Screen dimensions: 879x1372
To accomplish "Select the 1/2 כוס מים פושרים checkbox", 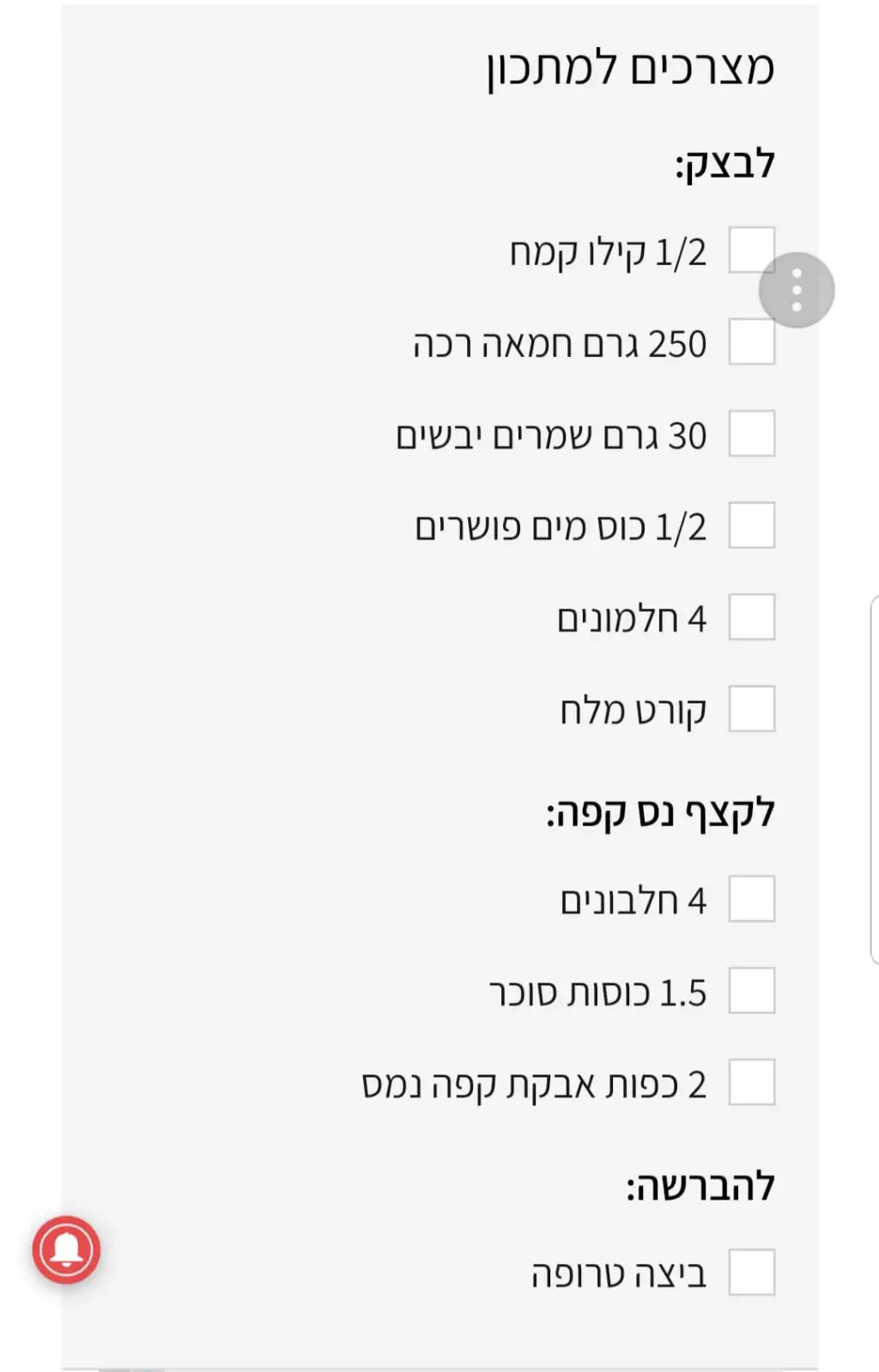I will point(751,525).
